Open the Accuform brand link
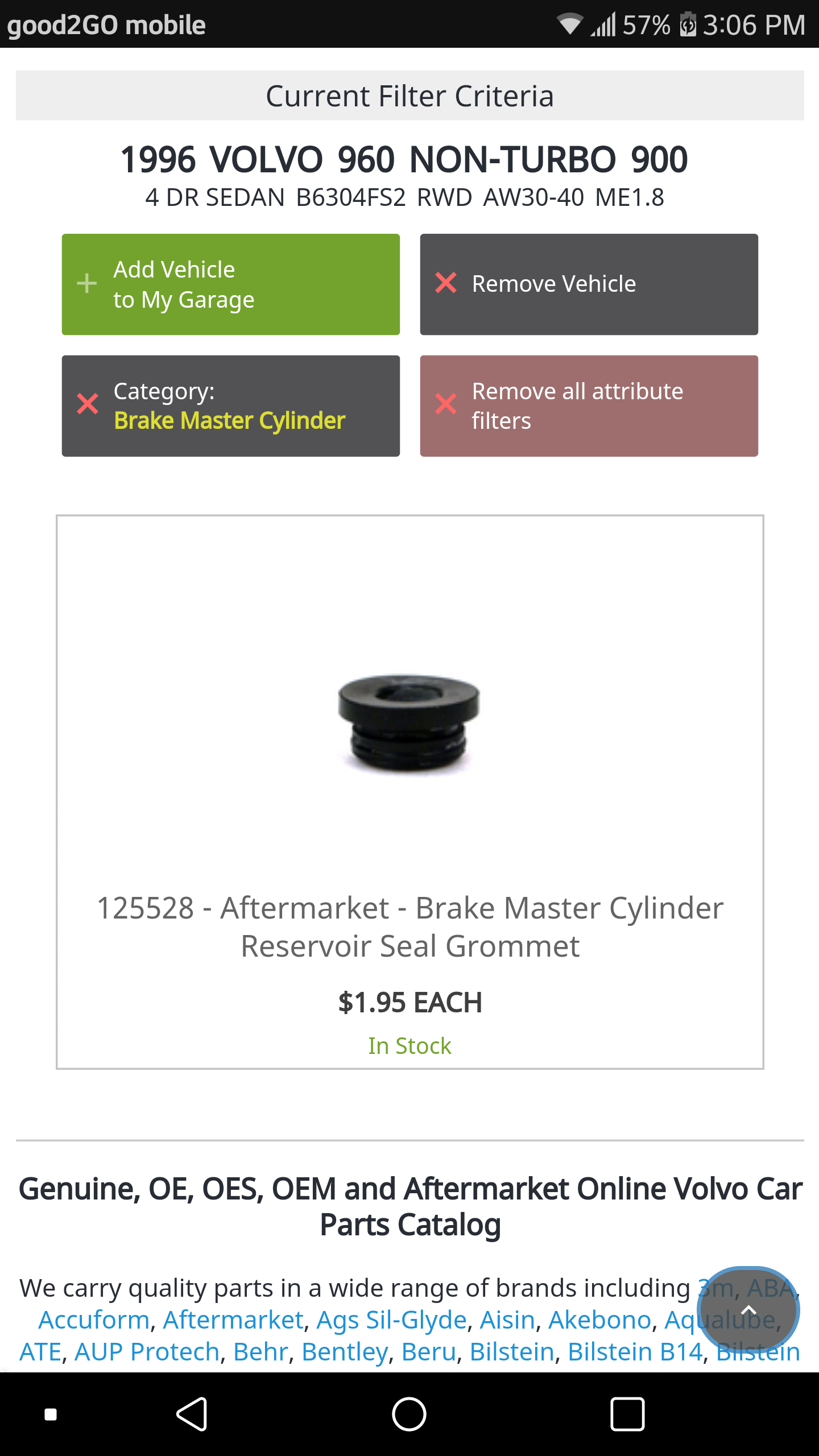Image resolution: width=819 pixels, height=1456 pixels. click(x=94, y=1319)
